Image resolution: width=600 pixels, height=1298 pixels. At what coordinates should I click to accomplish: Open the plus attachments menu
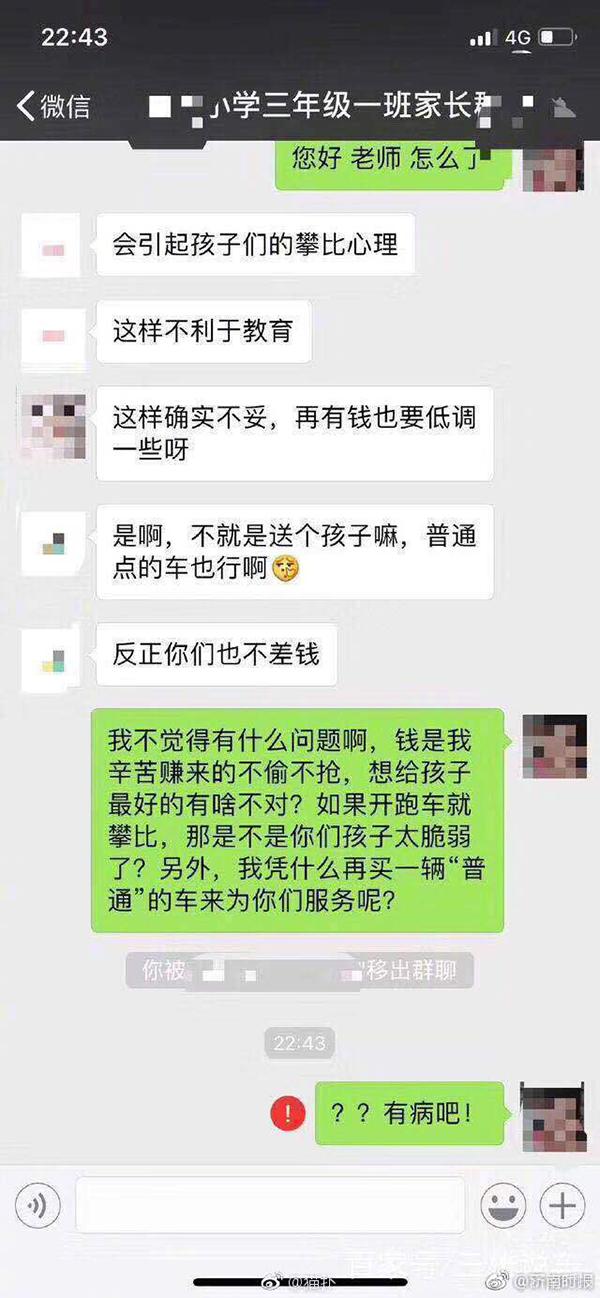click(x=563, y=1207)
